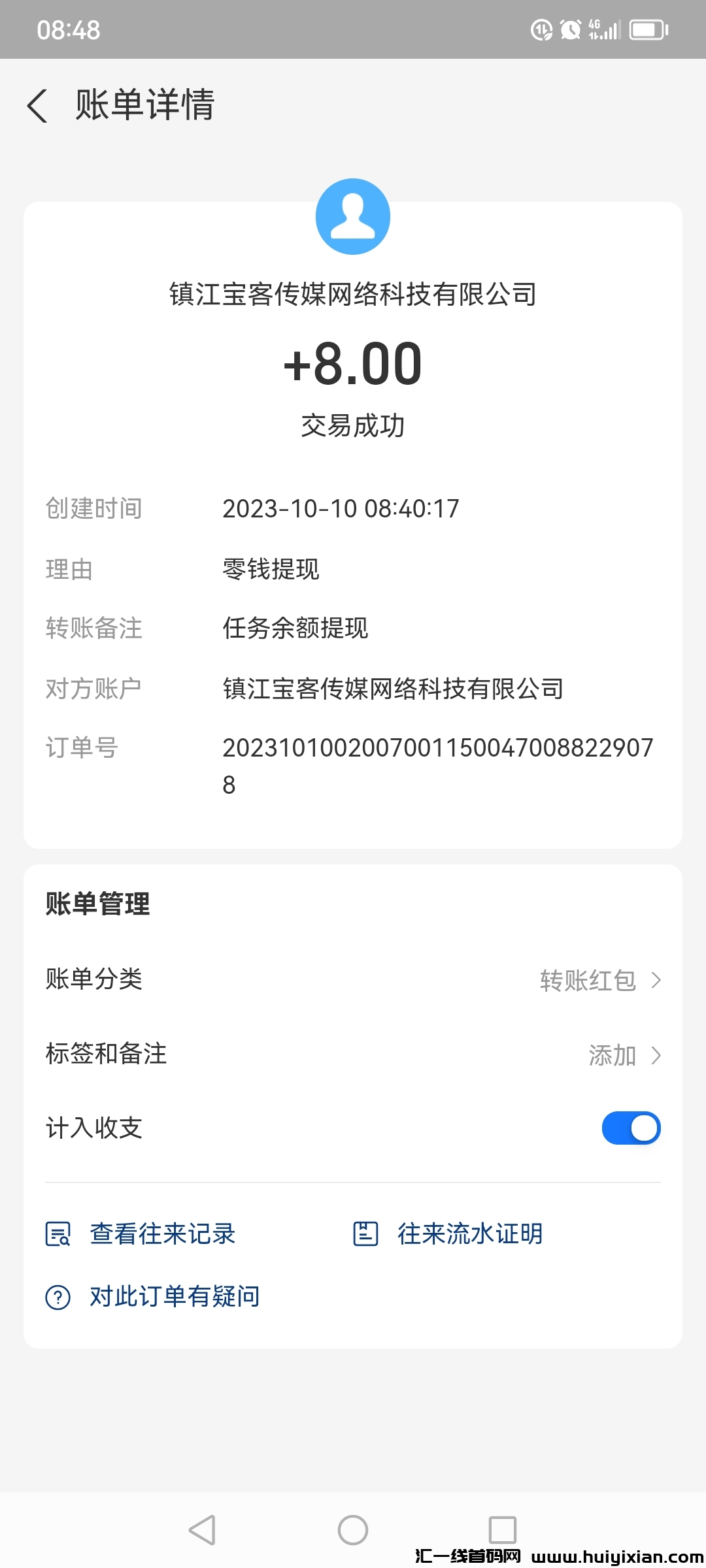
Task: Tap the question mark icon beside 对此订单有疑问
Action: (58, 1296)
